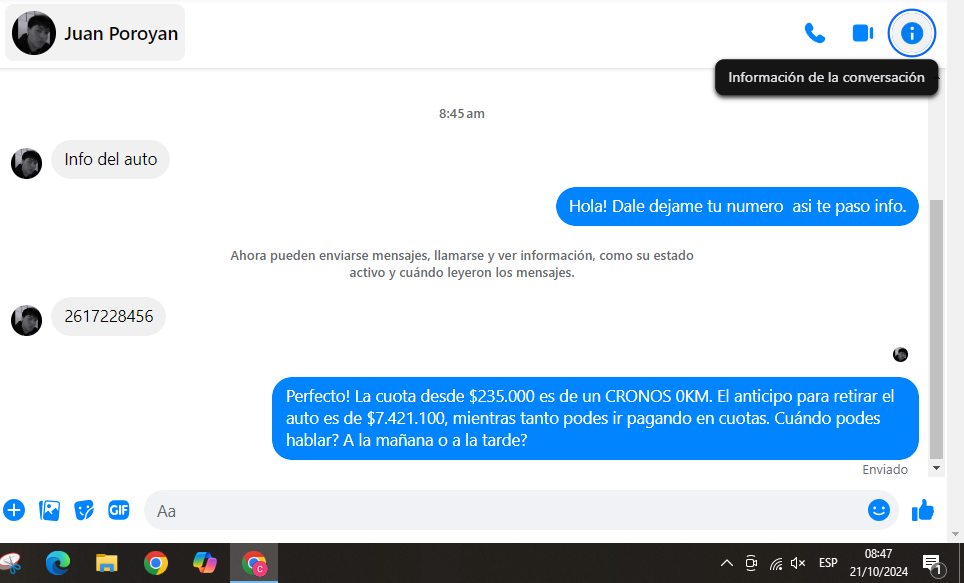
Task: Choose a sticker to send
Action: click(85, 510)
